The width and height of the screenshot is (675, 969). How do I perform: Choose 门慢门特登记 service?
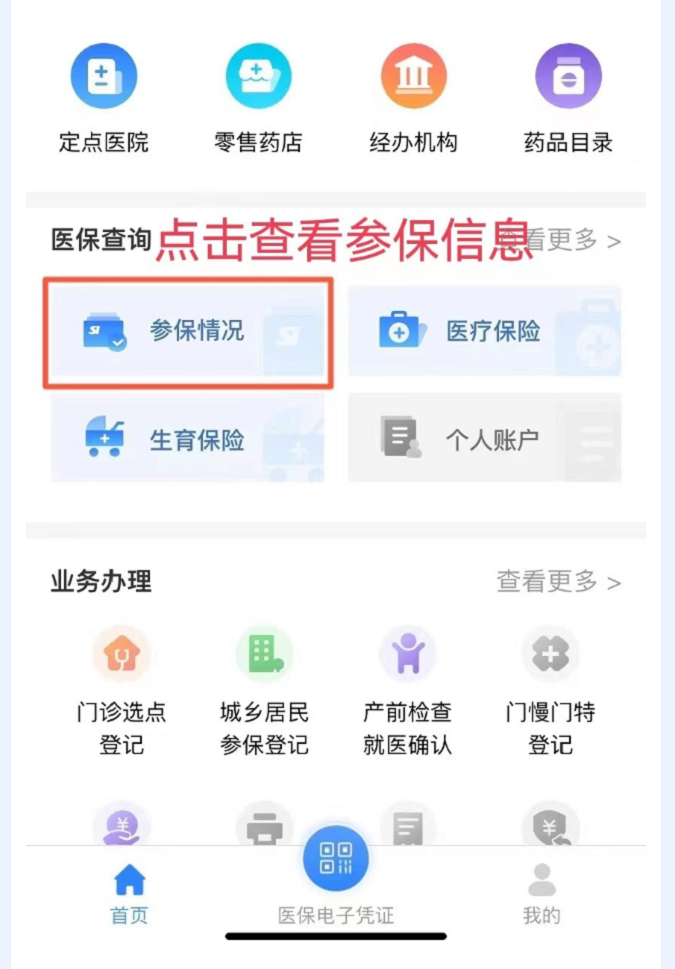pyautogui.click(x=550, y=690)
